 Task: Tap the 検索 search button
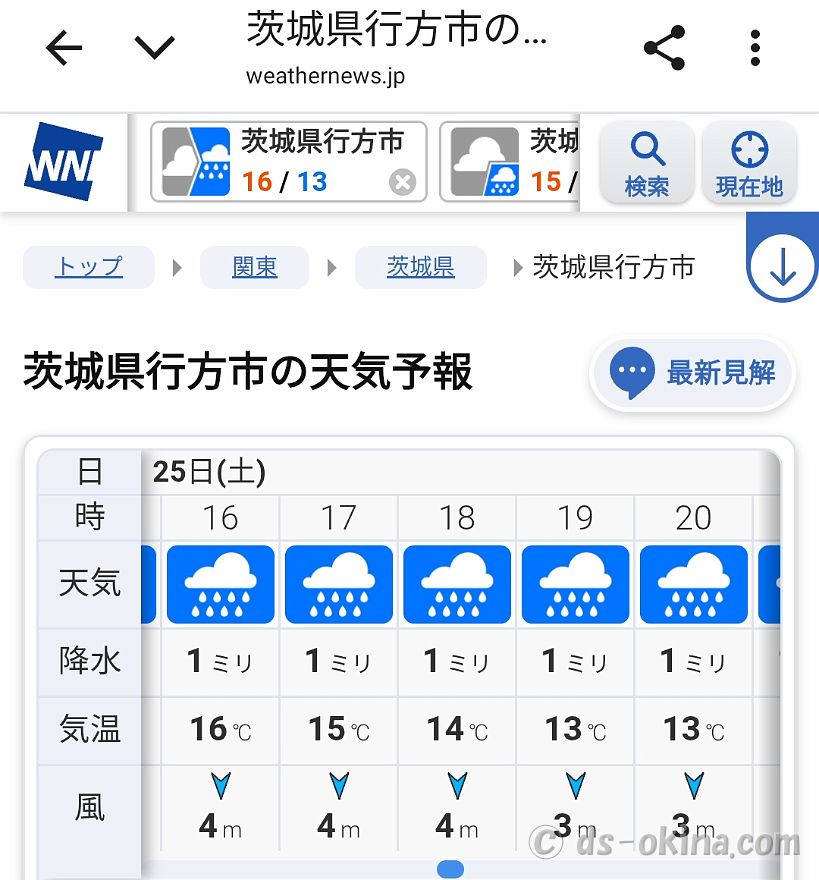click(647, 163)
